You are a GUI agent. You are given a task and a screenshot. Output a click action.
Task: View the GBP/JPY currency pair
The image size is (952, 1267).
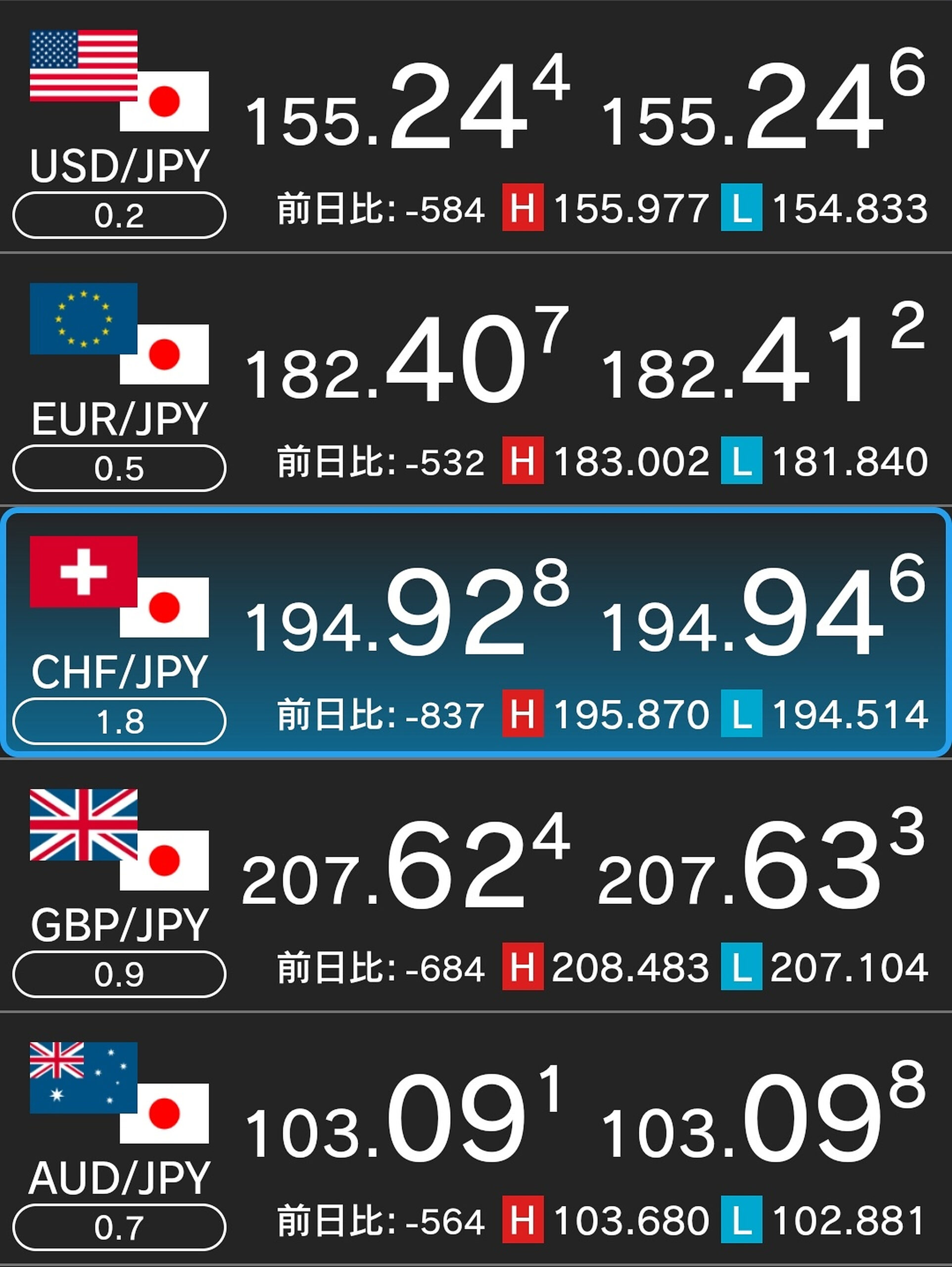coord(476,885)
